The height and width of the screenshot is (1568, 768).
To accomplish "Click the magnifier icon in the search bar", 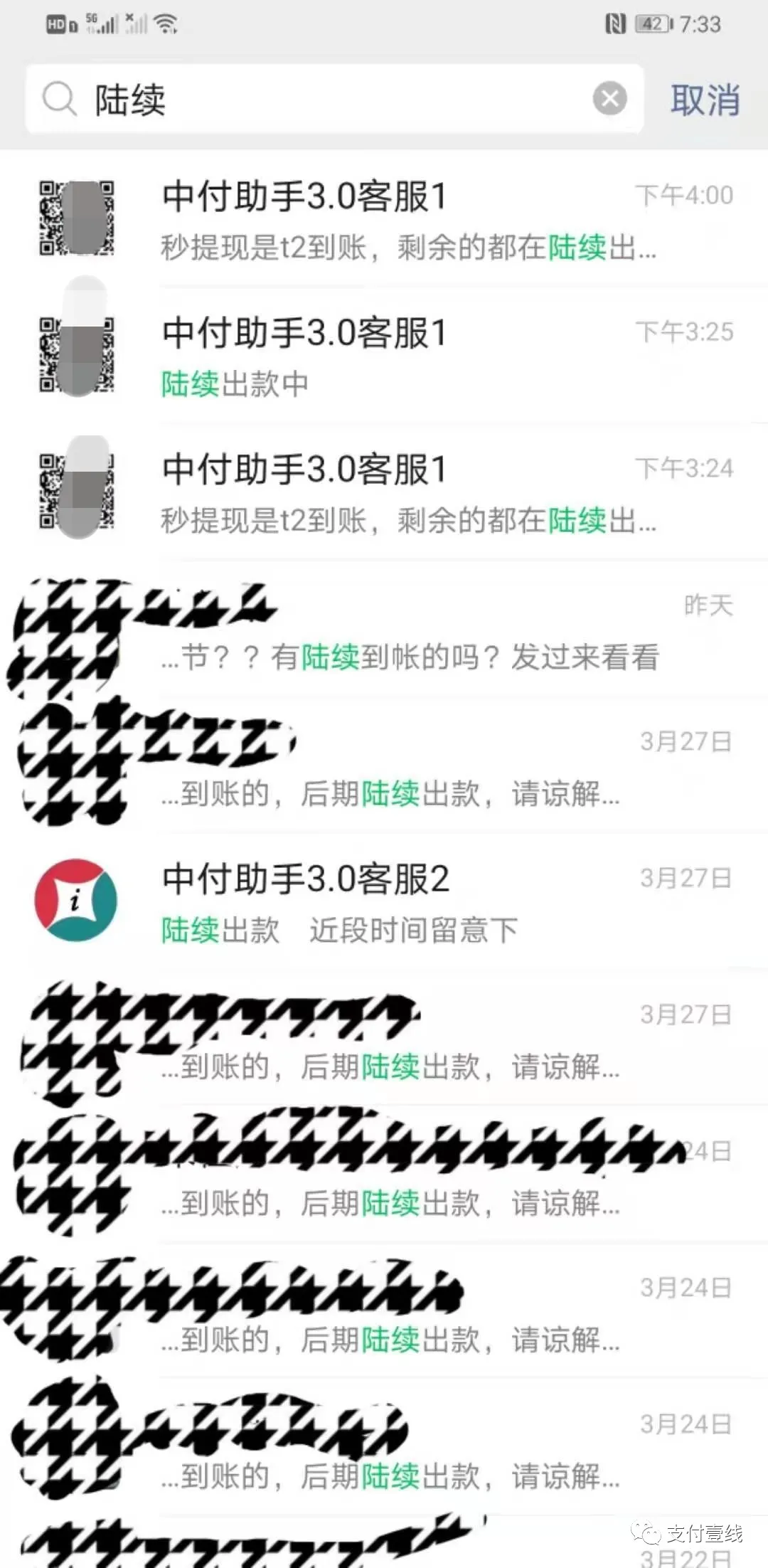I will click(x=61, y=100).
